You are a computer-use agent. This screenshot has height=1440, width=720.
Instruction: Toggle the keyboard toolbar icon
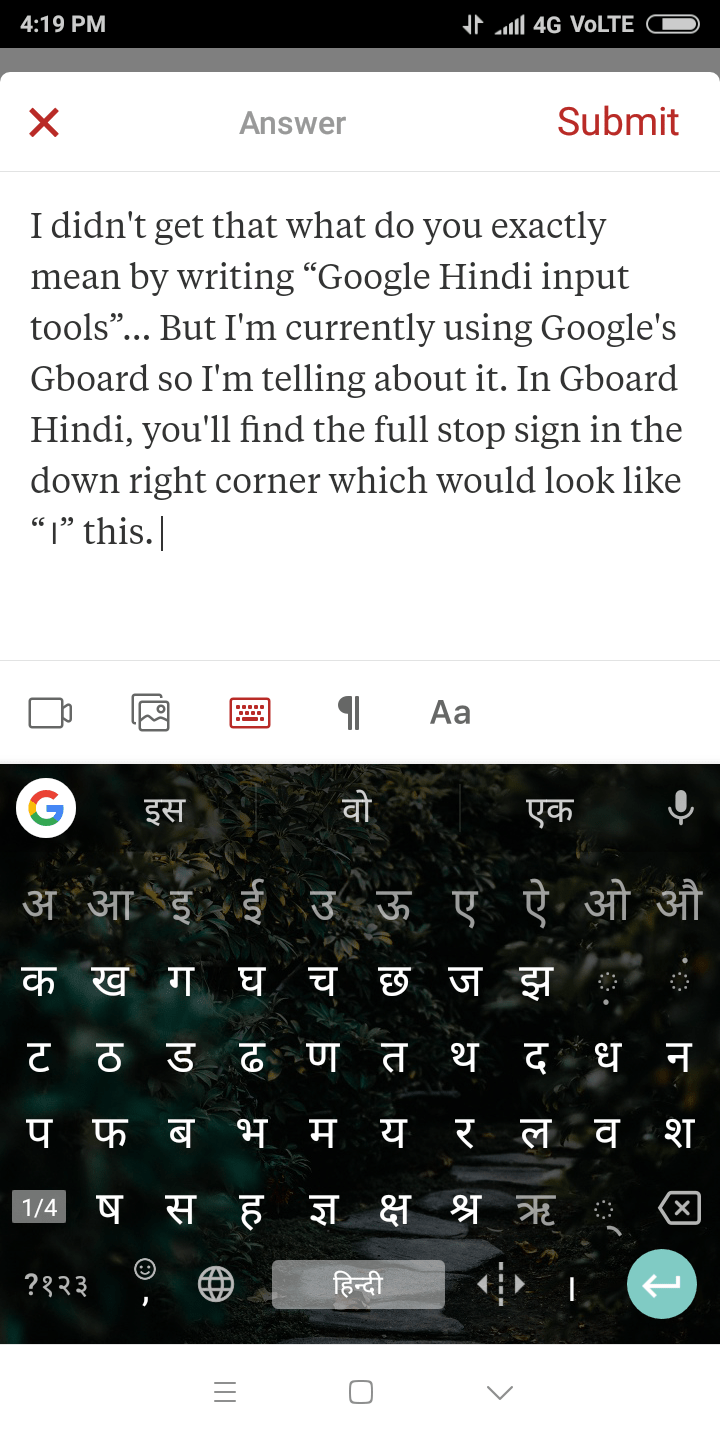pyautogui.click(x=250, y=713)
